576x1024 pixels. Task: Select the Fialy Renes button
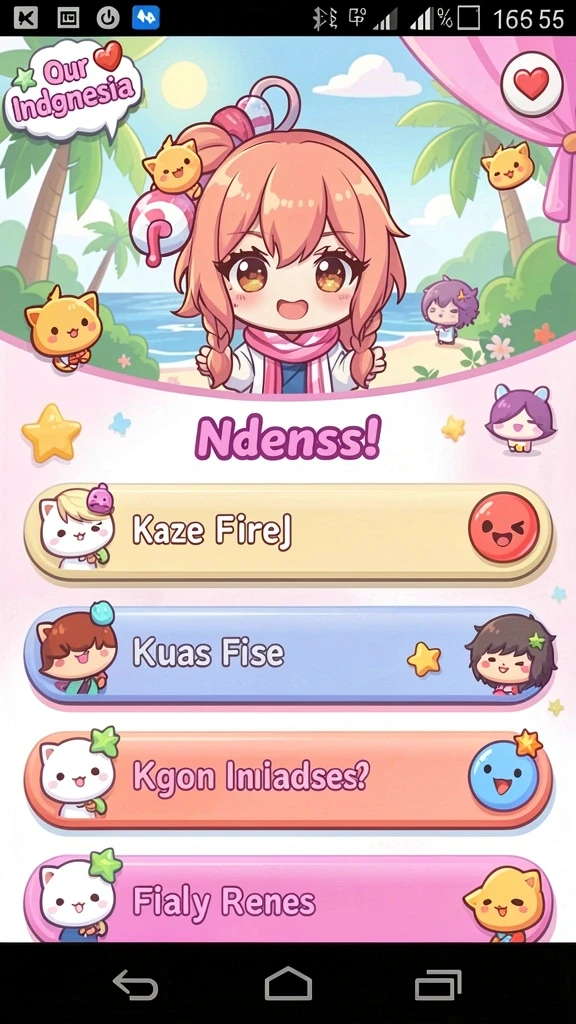point(289,899)
